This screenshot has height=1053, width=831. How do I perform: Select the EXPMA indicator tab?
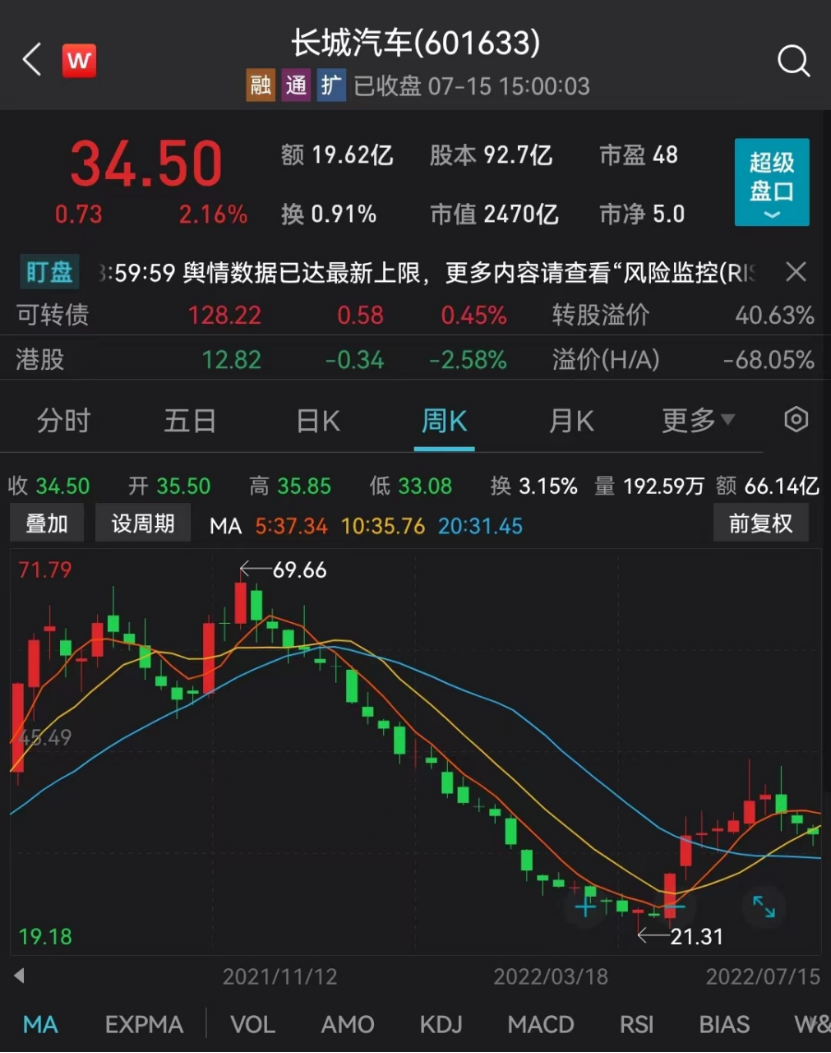pyautogui.click(x=144, y=1024)
